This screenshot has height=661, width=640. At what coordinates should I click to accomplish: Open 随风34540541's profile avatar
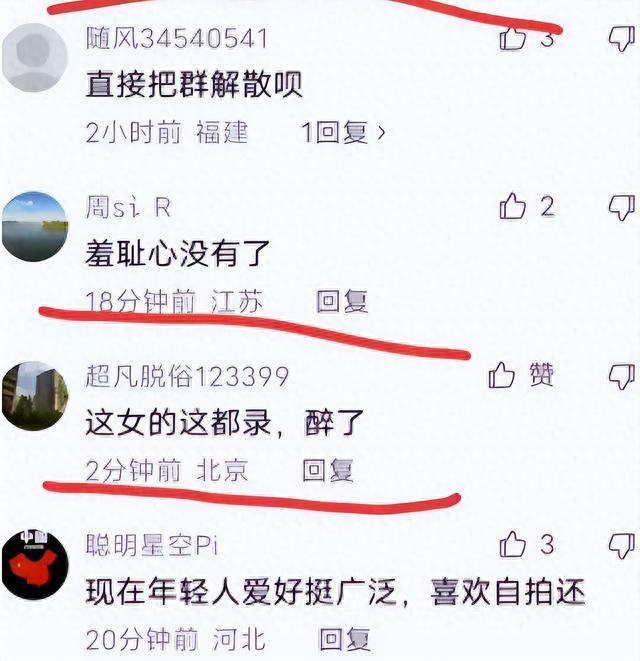tap(35, 58)
